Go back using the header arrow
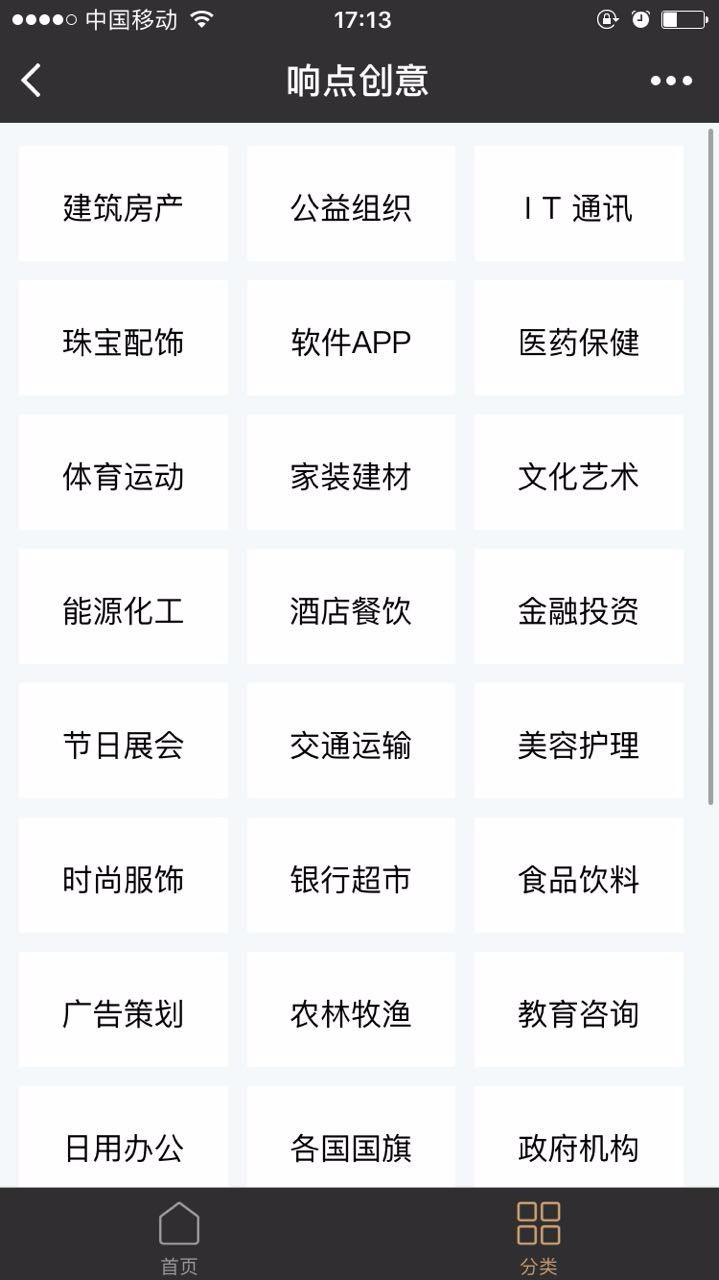This screenshot has height=1280, width=719. [x=32, y=80]
